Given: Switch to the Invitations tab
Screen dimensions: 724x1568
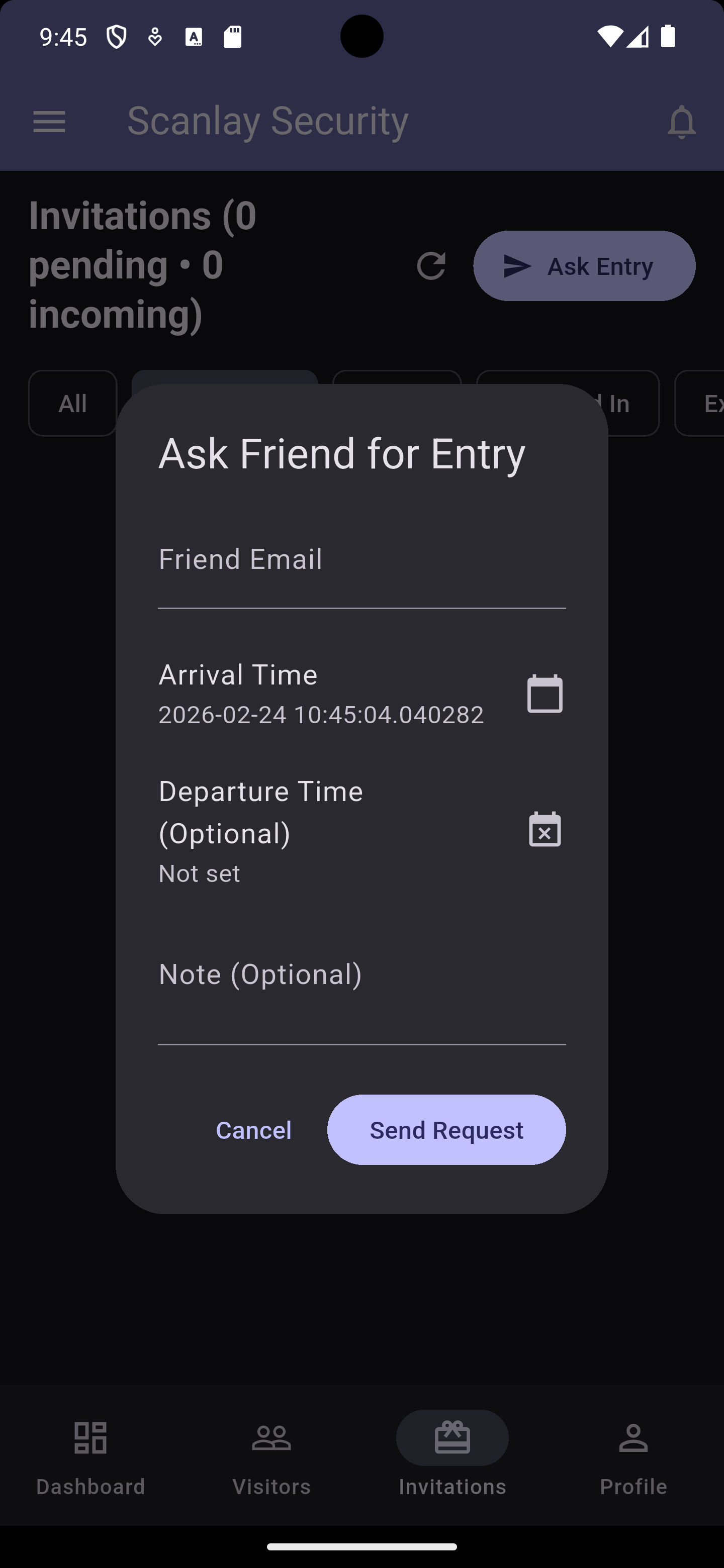Looking at the screenshot, I should [x=452, y=1461].
